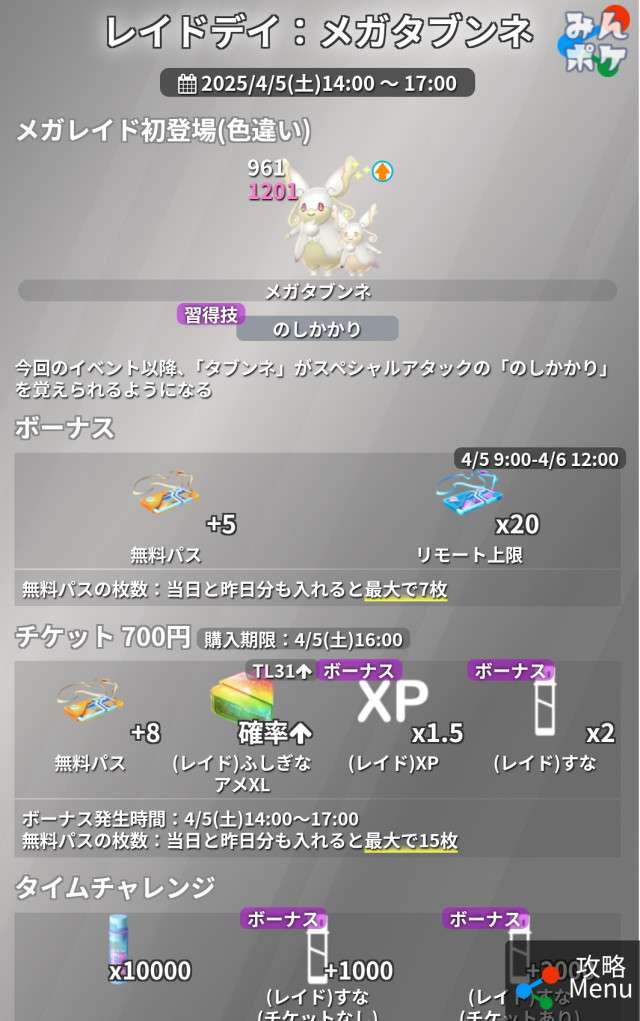Screen dimensions: 640x1021
Task: View the のしかかり move details
Action: click(317, 329)
